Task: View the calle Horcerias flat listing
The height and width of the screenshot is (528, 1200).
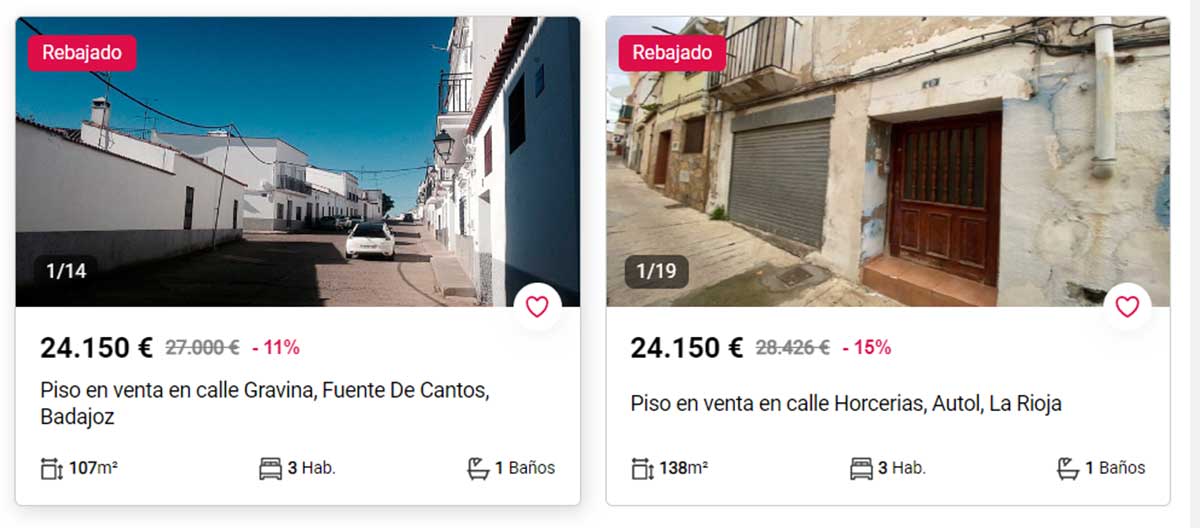Action: (x=845, y=404)
